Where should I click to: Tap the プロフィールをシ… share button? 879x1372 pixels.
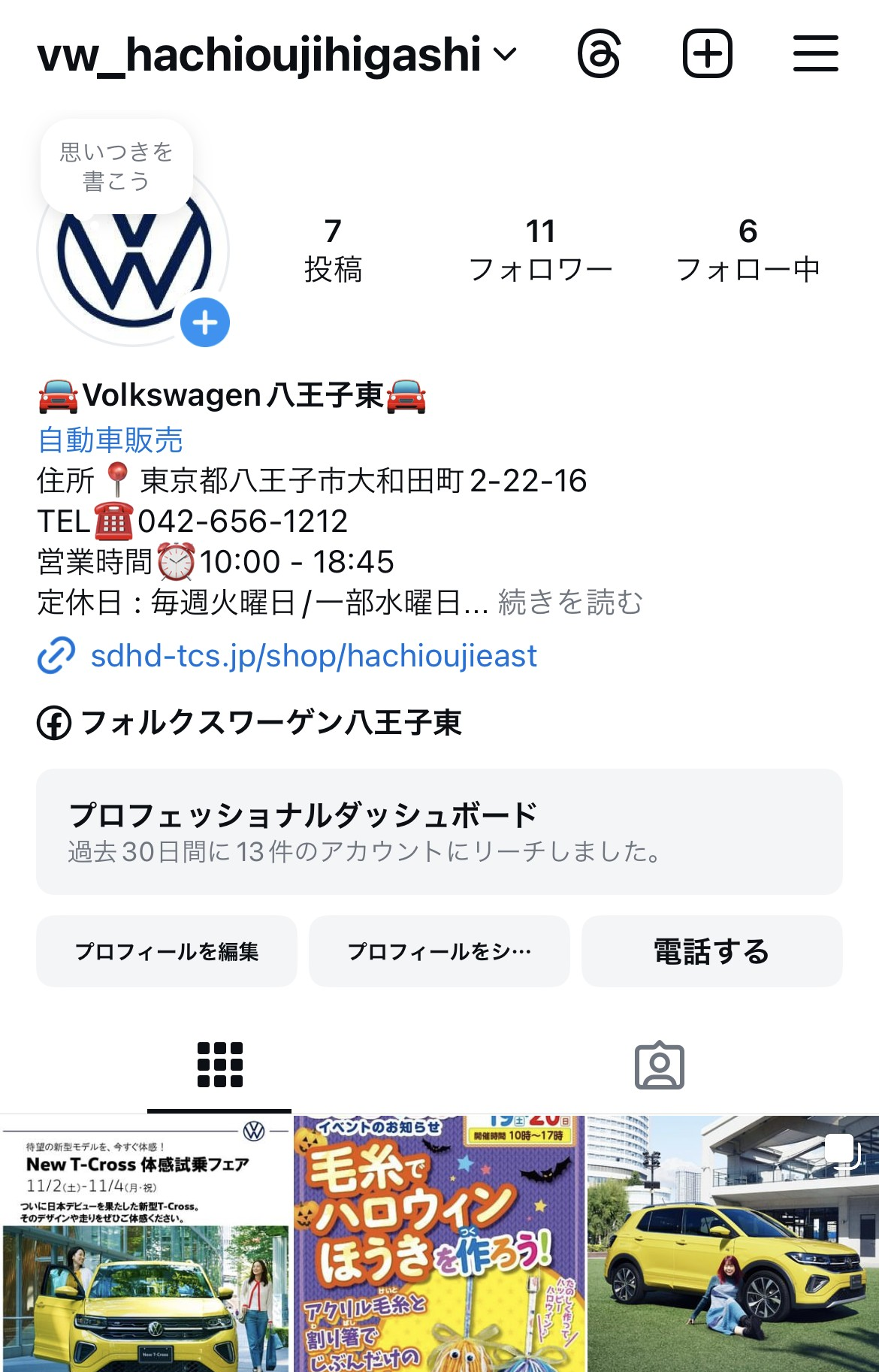[439, 951]
